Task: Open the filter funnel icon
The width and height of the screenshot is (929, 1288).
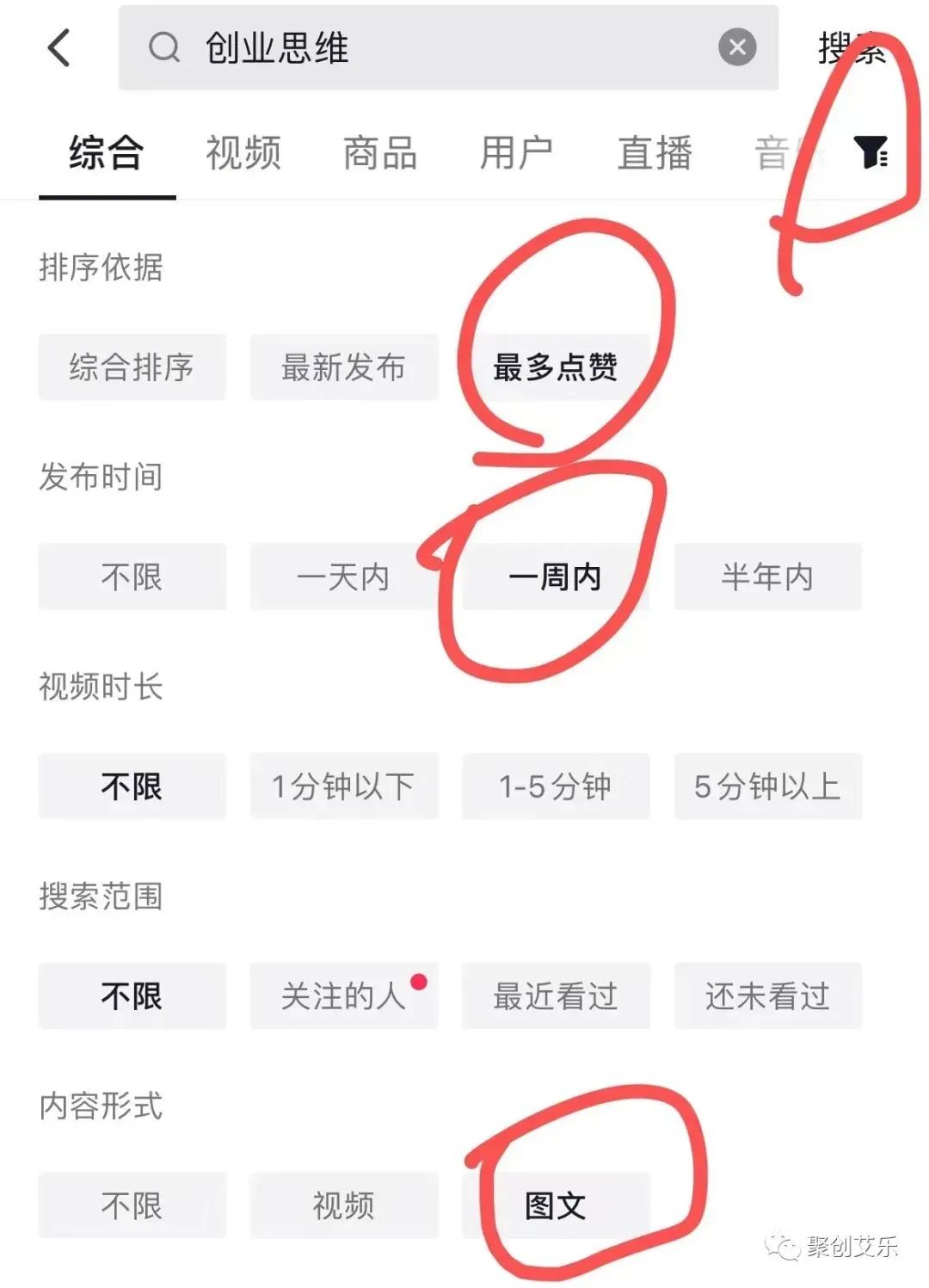Action: point(871,152)
